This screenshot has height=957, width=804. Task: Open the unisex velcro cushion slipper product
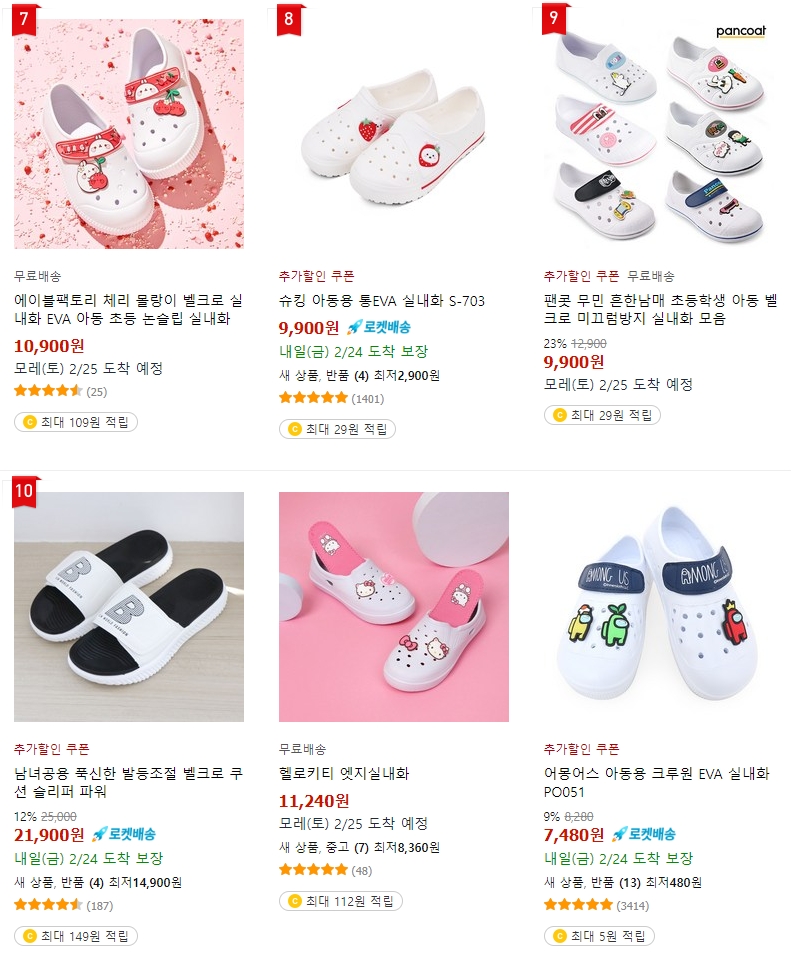(x=129, y=606)
